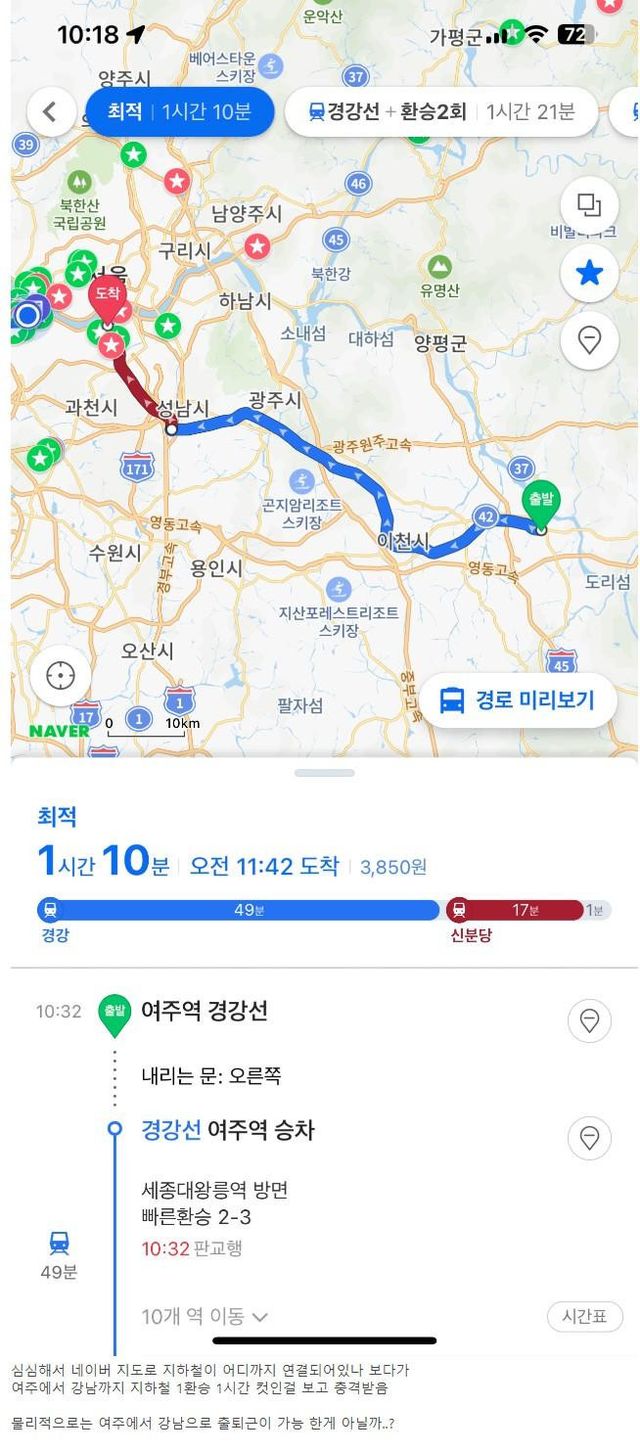This screenshot has height=1442, width=640.
Task: Switch to the 경강선 + 환승2회 route option
Action: pyautogui.click(x=442, y=111)
